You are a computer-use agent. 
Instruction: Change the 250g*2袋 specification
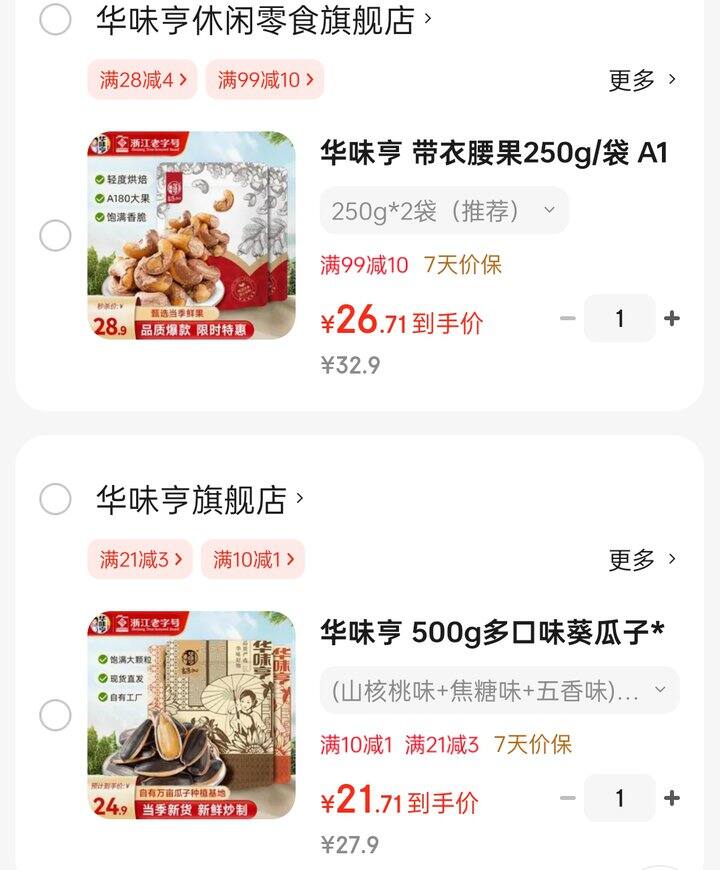[x=444, y=211]
